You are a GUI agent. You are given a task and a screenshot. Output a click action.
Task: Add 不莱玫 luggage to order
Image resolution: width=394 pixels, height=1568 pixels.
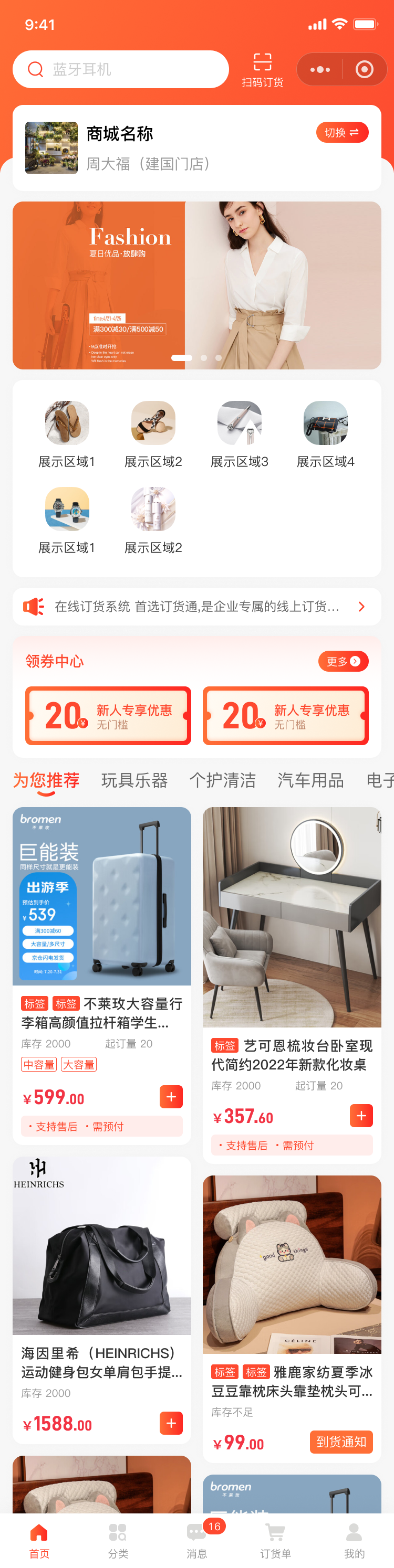click(x=171, y=1096)
